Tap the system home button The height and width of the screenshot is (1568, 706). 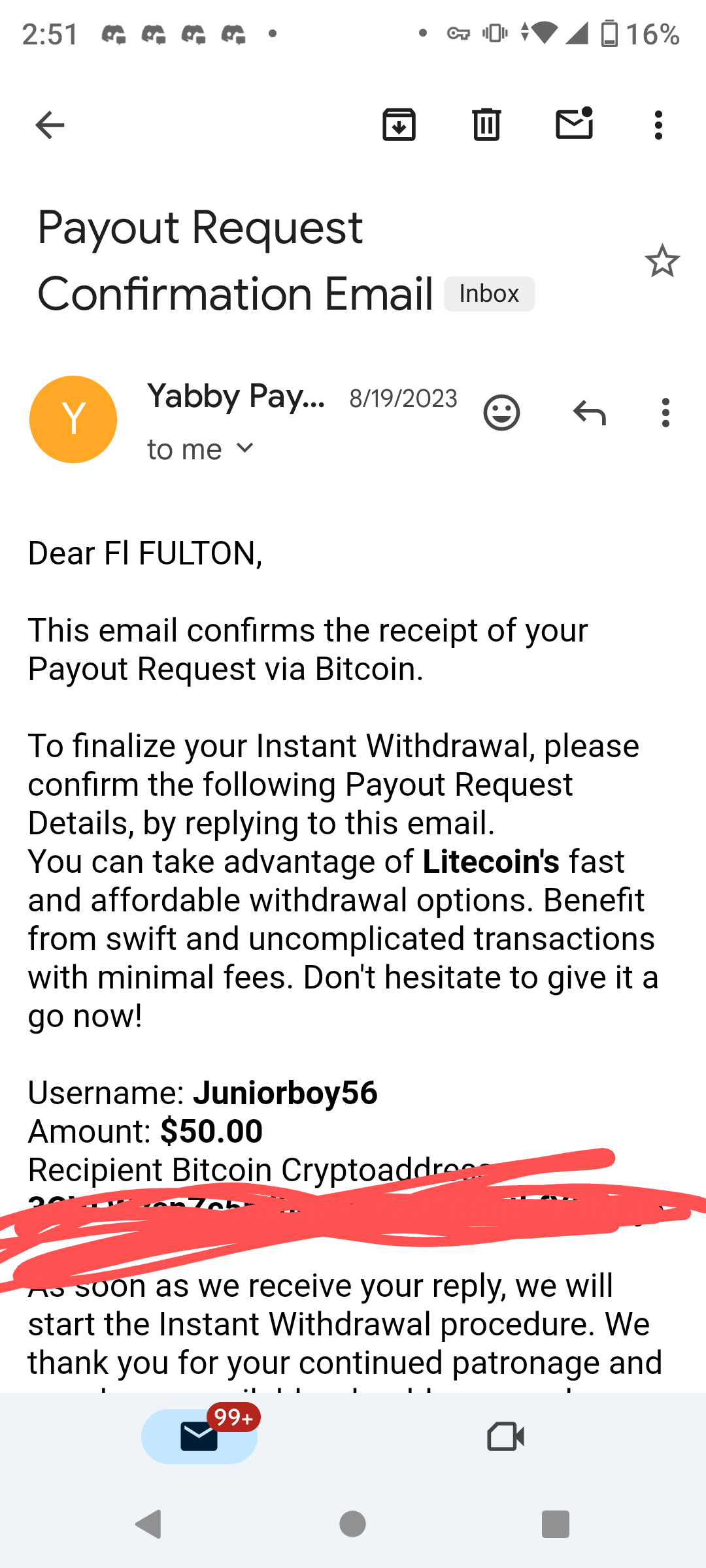click(353, 1524)
